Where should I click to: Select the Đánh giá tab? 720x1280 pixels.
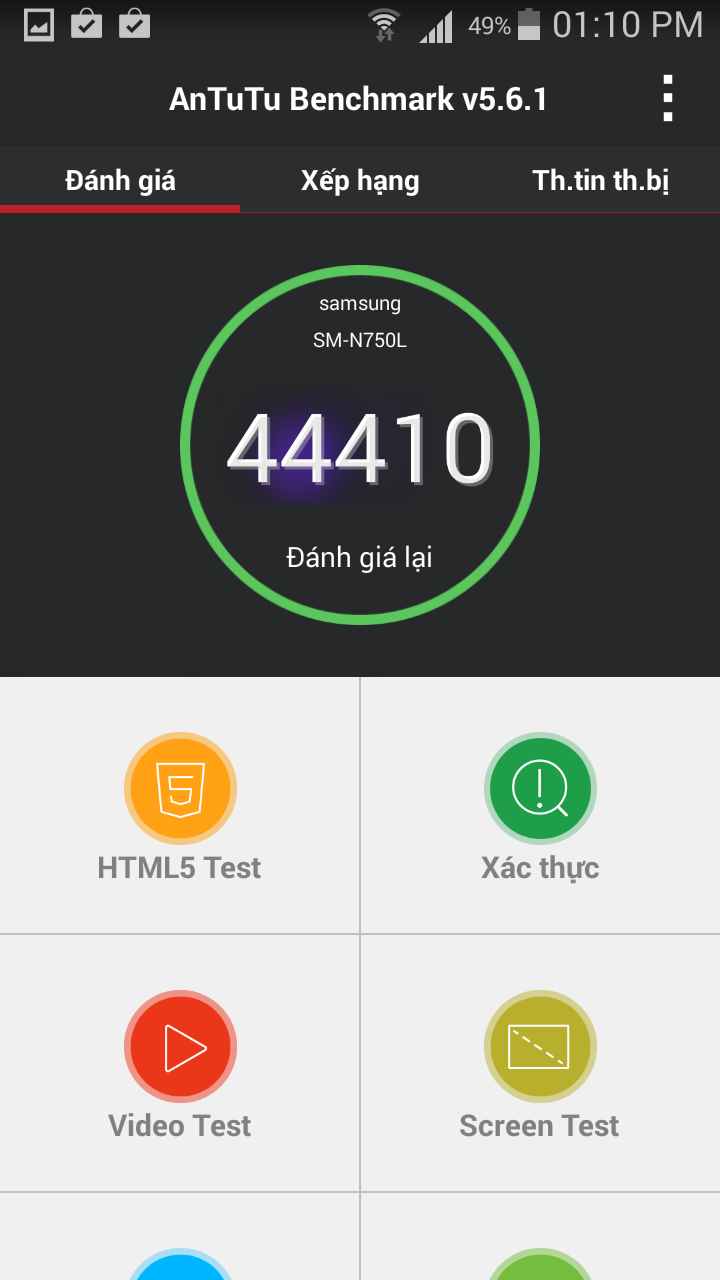click(x=120, y=180)
